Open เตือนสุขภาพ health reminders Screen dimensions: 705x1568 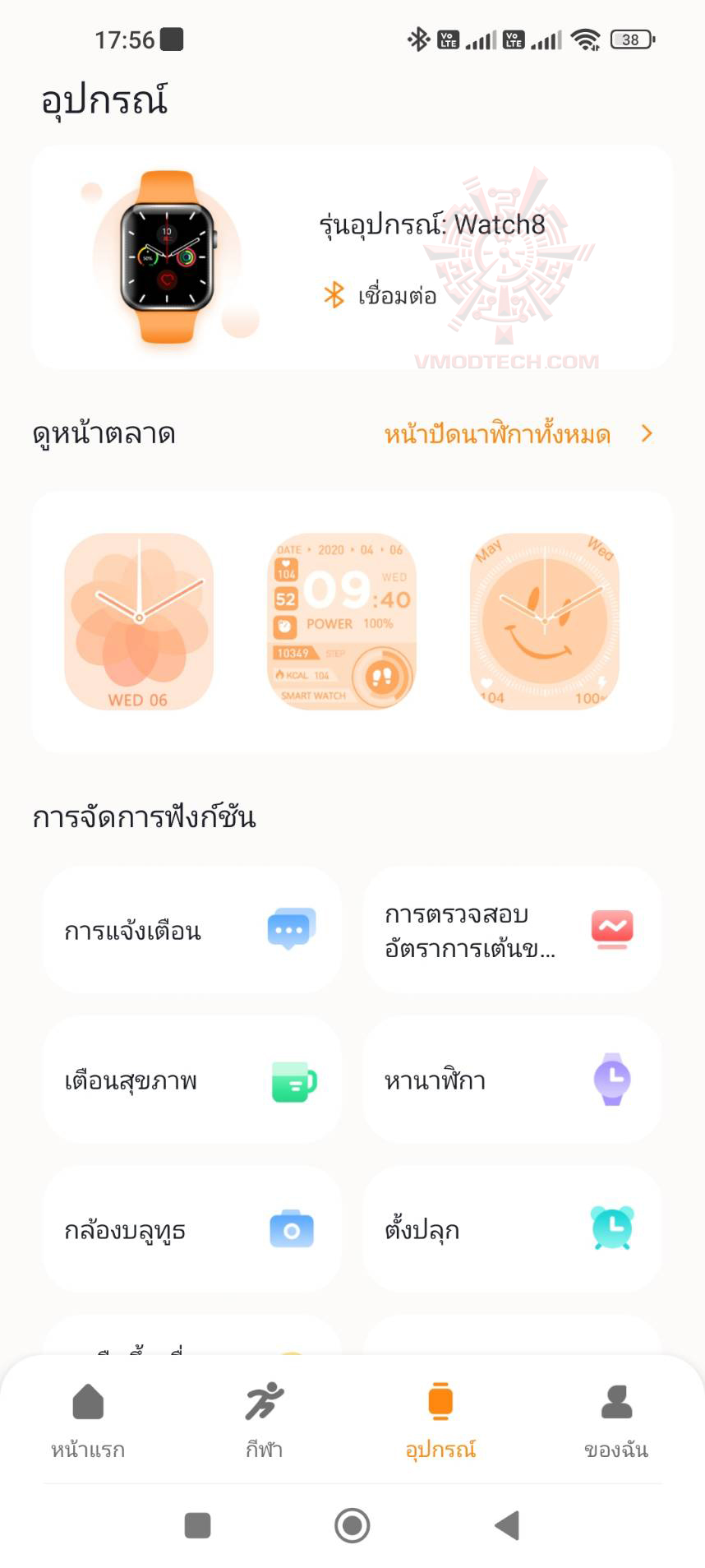[191, 1080]
